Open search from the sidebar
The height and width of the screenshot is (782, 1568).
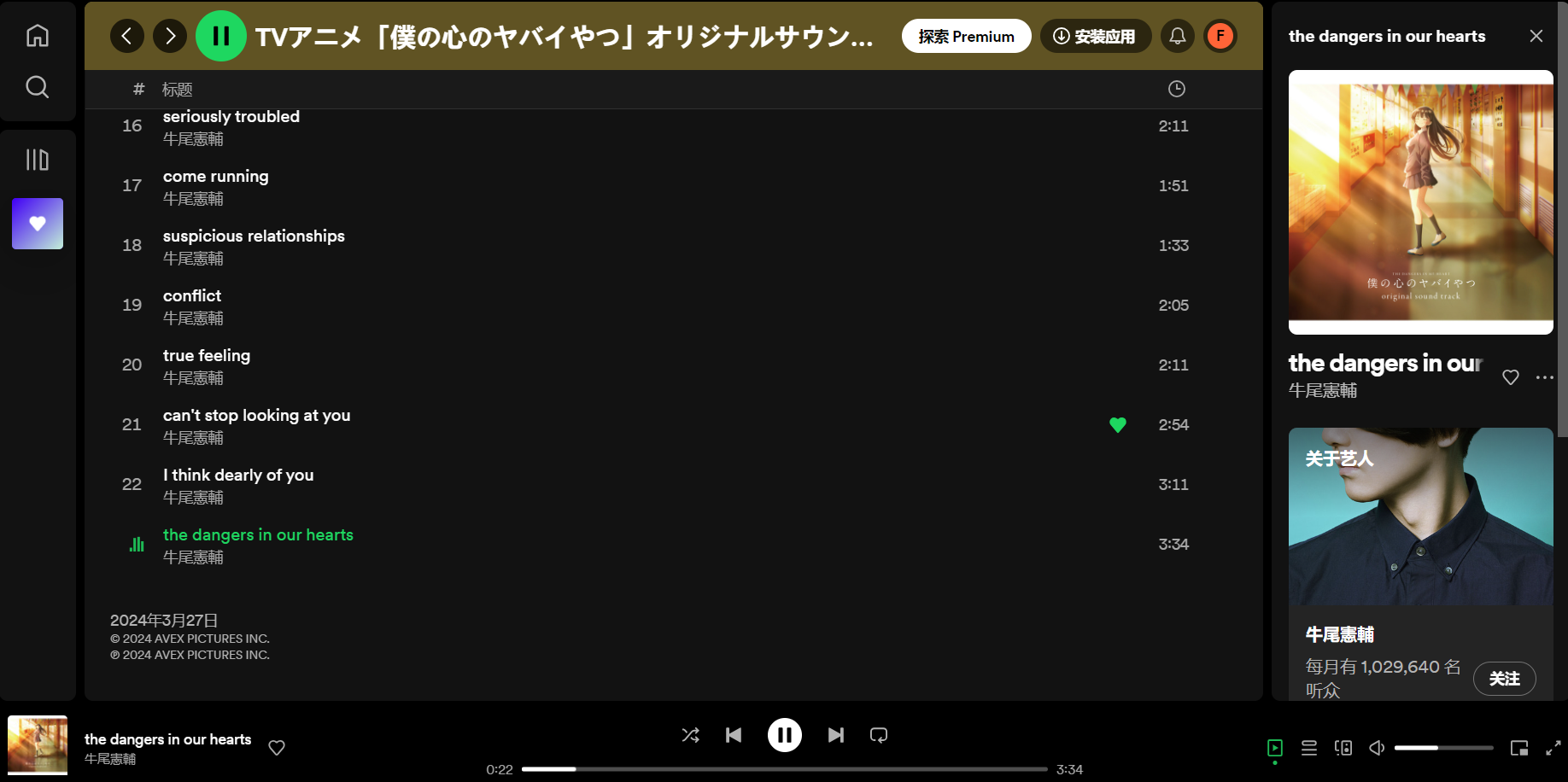coord(38,87)
